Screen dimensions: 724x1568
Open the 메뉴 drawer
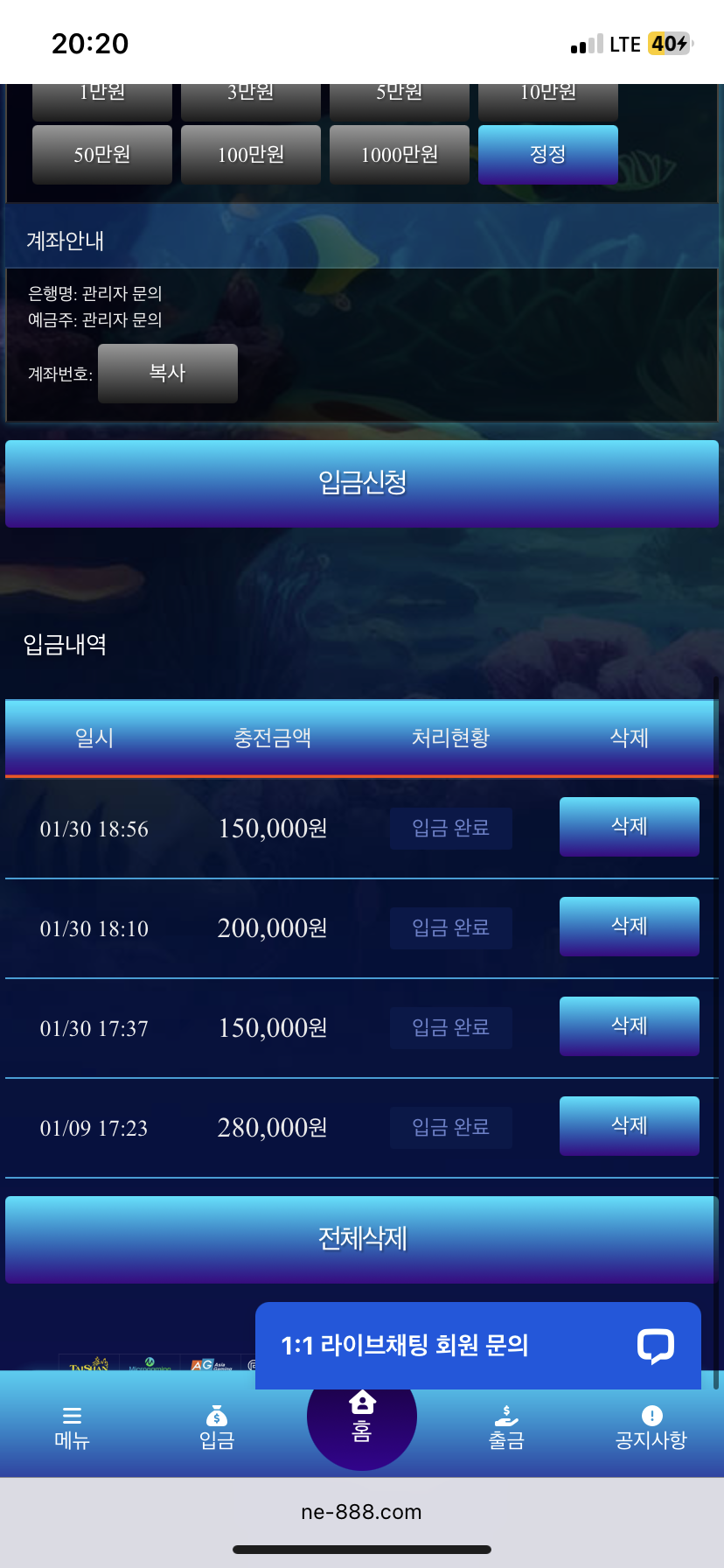(x=72, y=1428)
